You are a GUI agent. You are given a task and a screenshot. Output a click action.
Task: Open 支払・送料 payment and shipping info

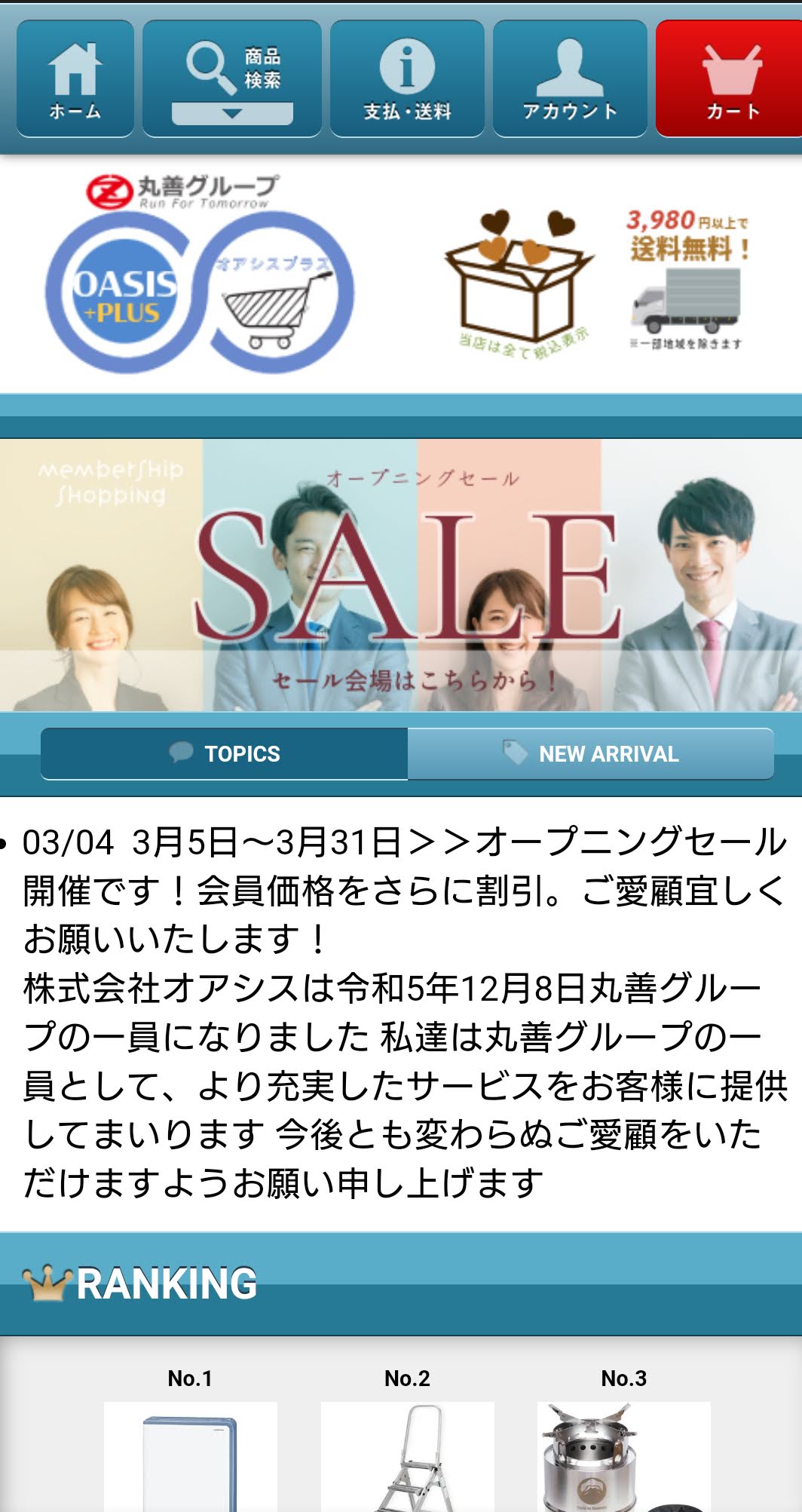pyautogui.click(x=407, y=79)
